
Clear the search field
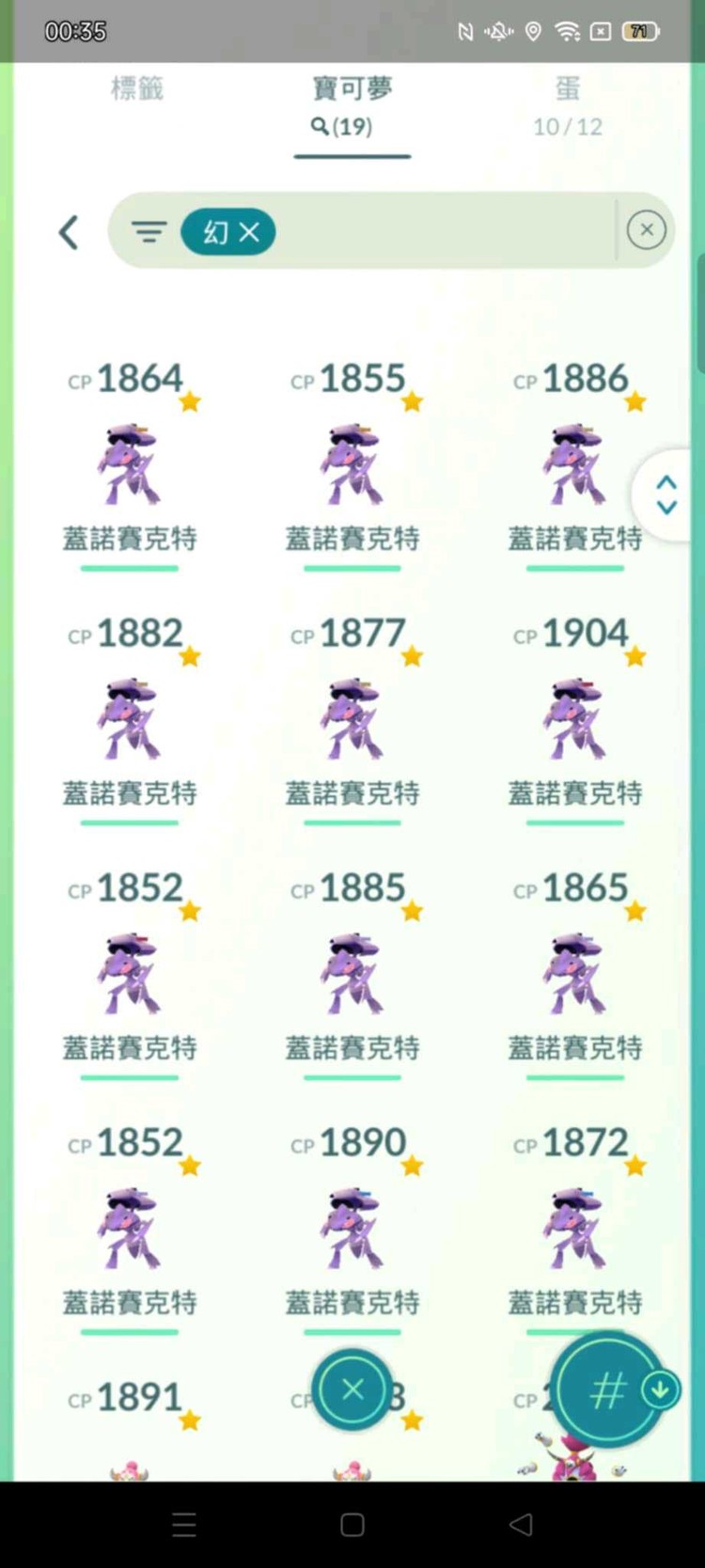(x=646, y=230)
